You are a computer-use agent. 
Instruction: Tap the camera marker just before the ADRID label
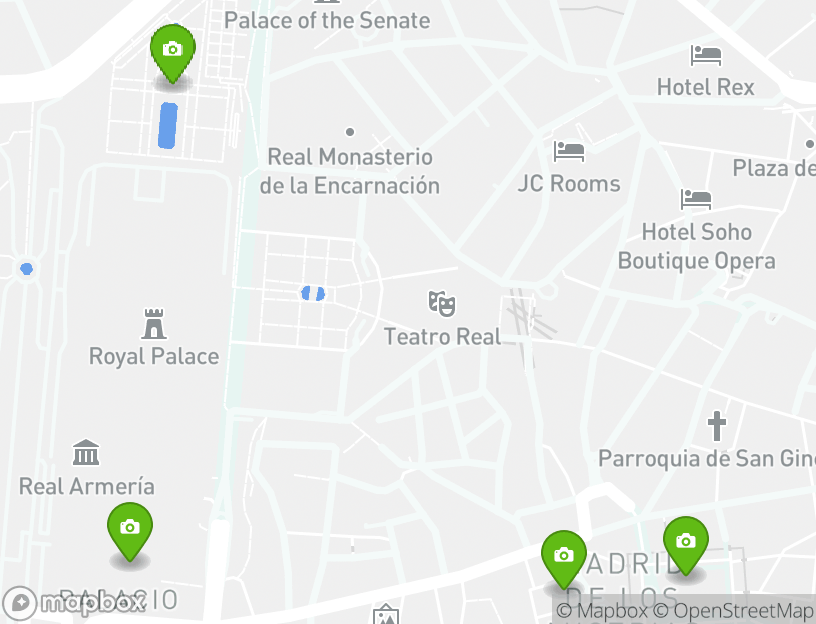pos(564,556)
